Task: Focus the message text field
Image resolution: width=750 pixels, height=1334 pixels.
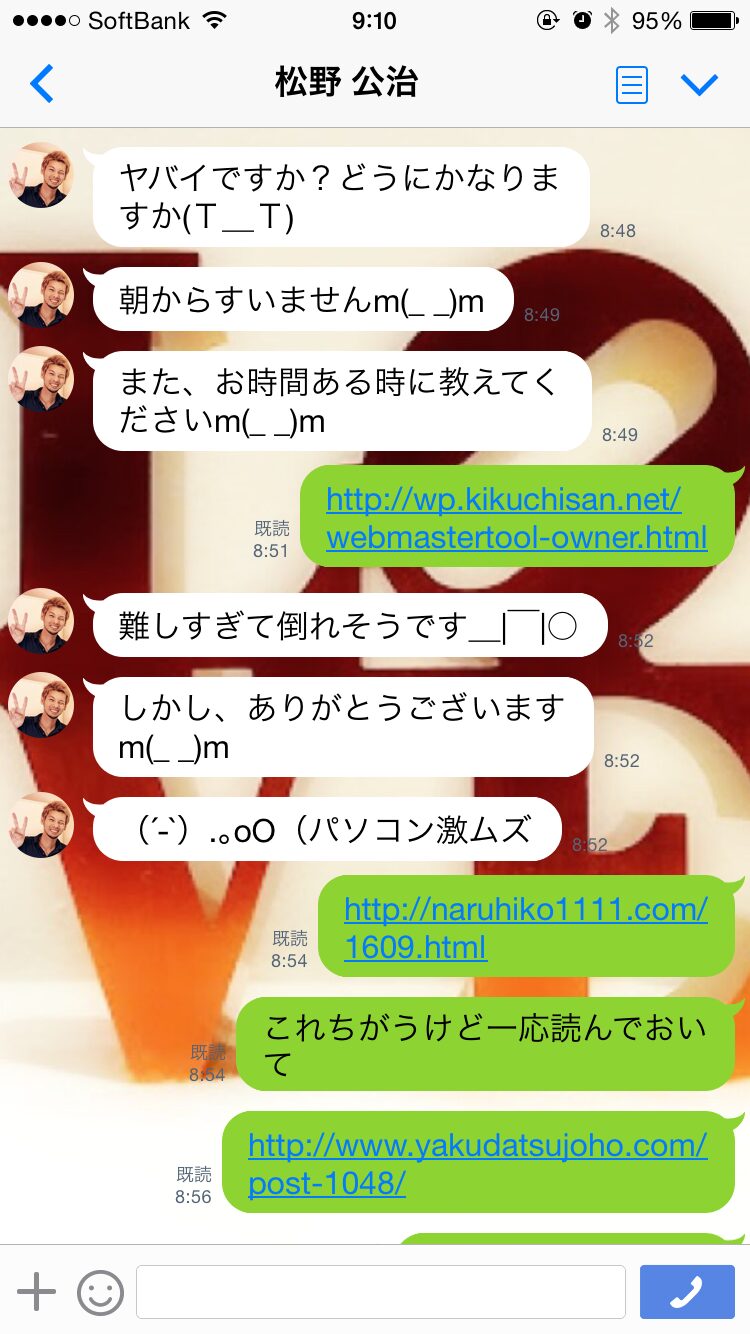Action: pos(381,1292)
